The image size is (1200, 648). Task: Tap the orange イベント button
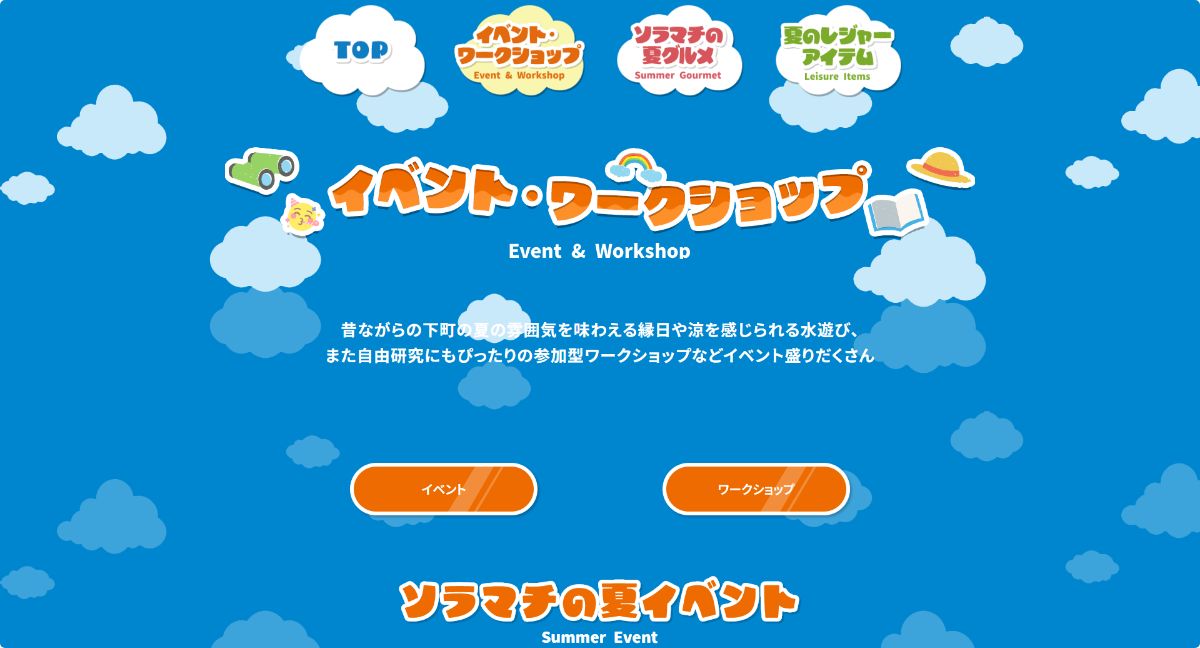pyautogui.click(x=444, y=489)
